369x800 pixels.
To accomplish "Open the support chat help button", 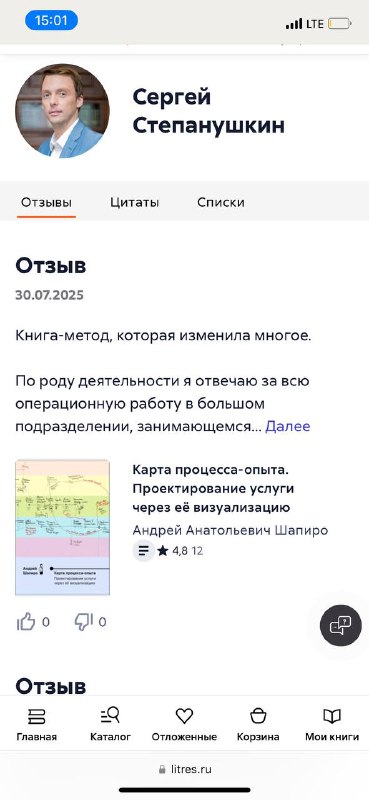I will pyautogui.click(x=340, y=626).
